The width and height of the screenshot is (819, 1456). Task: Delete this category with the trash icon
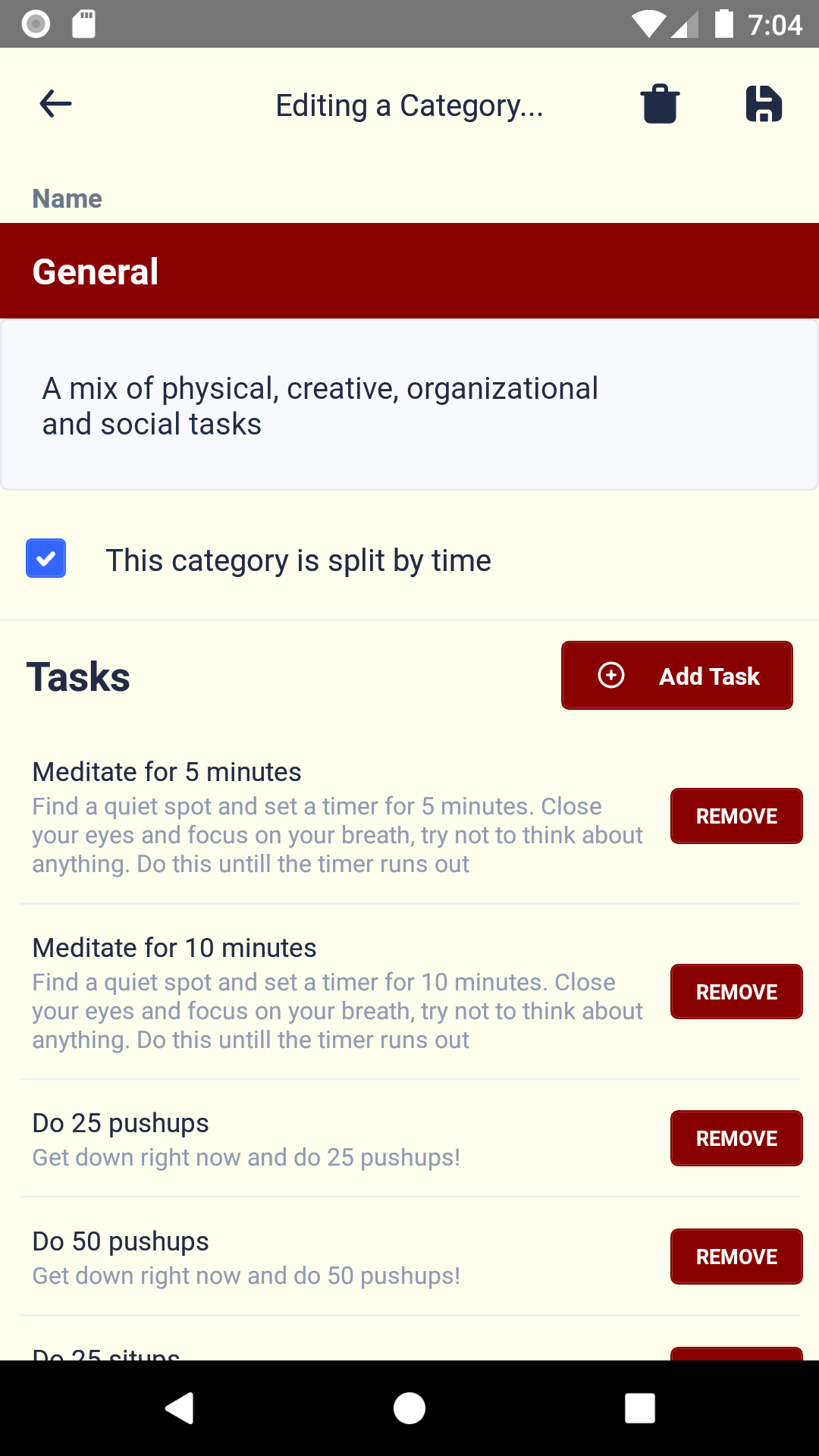tap(660, 104)
